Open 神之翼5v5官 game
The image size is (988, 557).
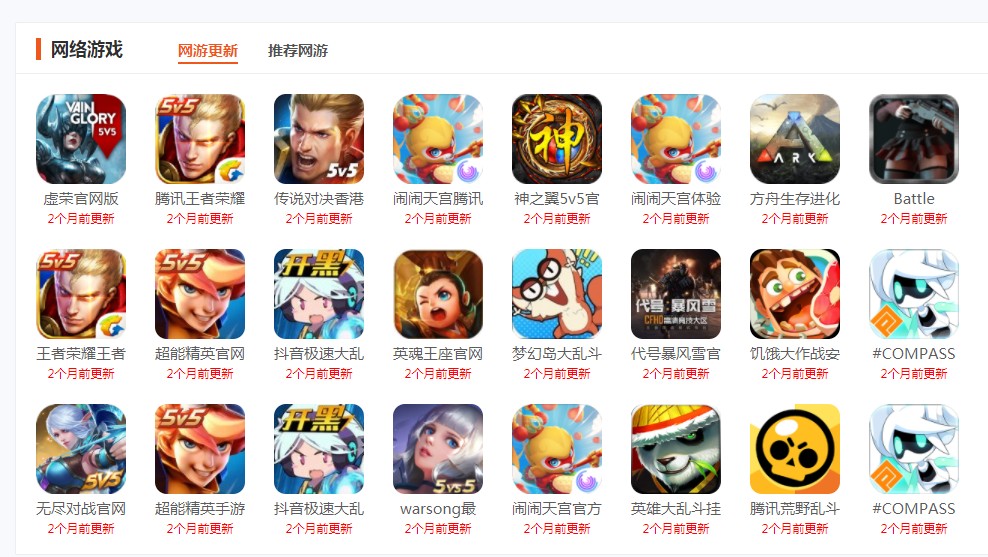pyautogui.click(x=557, y=139)
